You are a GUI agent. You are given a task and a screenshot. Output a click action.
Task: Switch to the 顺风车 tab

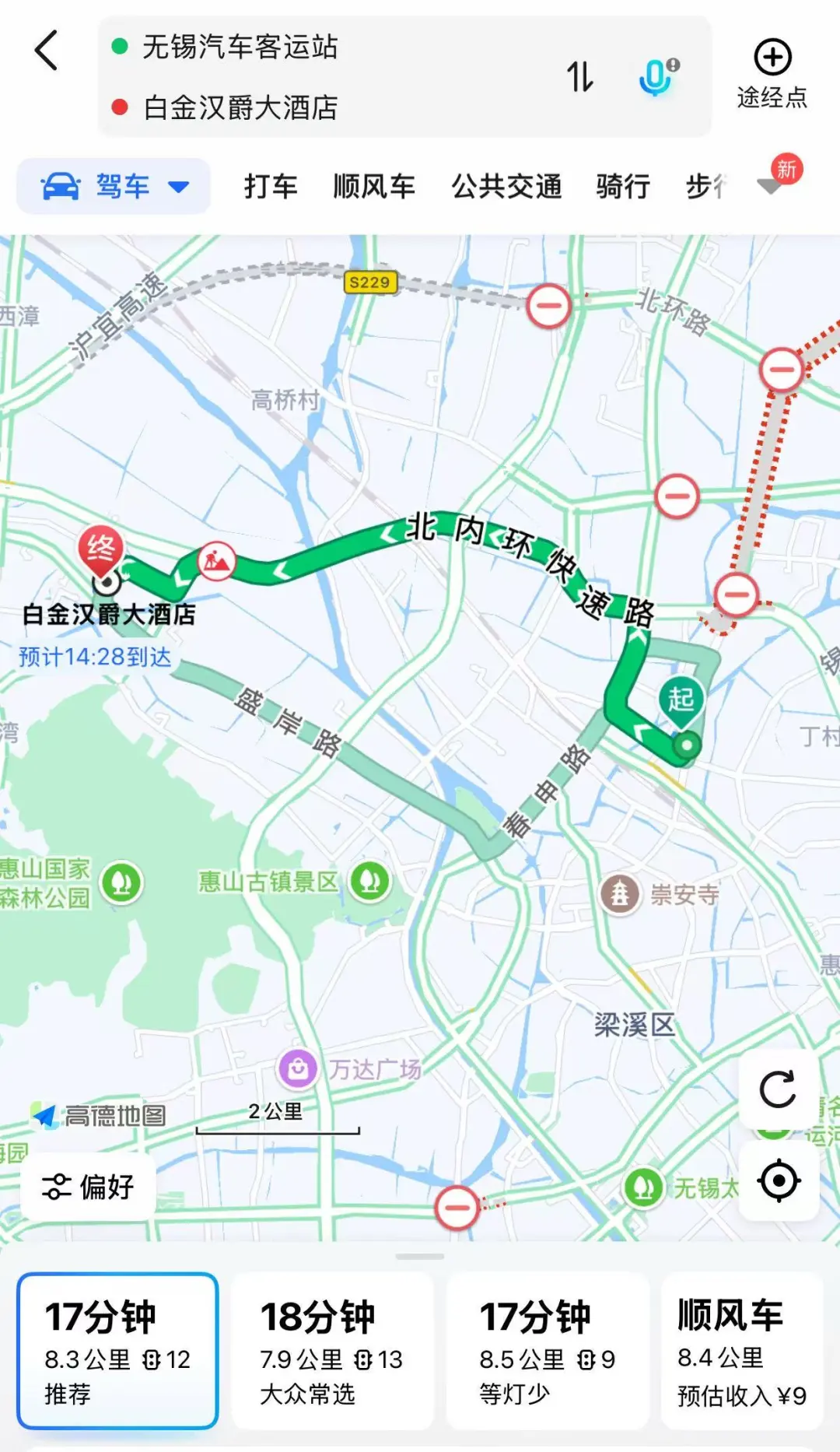(x=374, y=186)
